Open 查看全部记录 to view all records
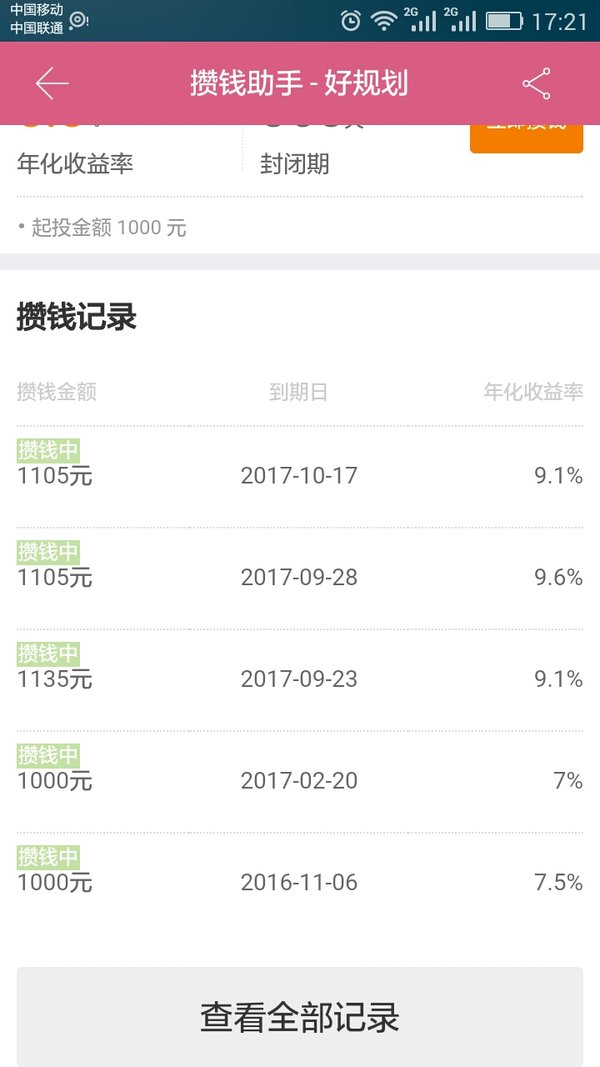Viewport: 600px width, 1067px height. coord(299,1017)
